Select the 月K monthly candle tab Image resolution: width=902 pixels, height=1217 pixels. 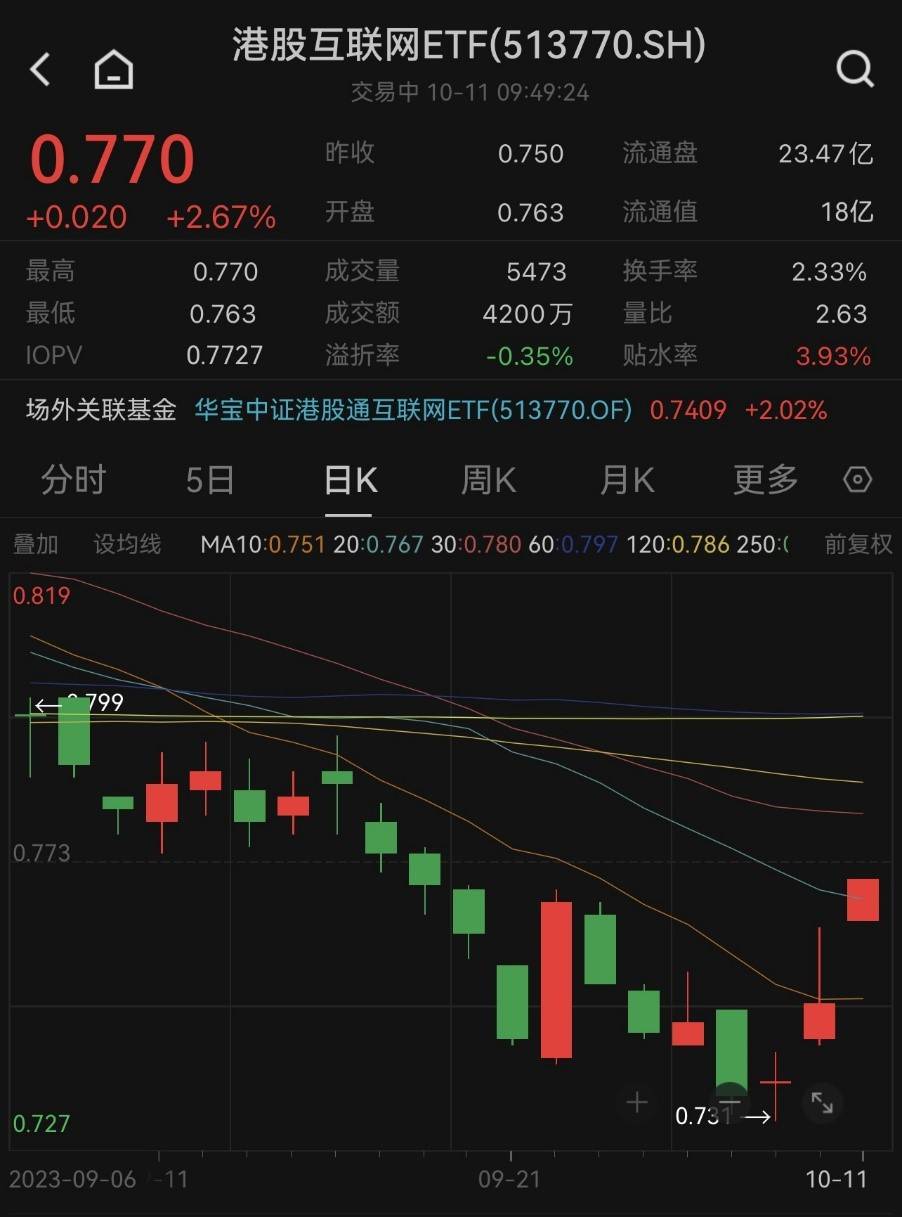click(x=625, y=480)
